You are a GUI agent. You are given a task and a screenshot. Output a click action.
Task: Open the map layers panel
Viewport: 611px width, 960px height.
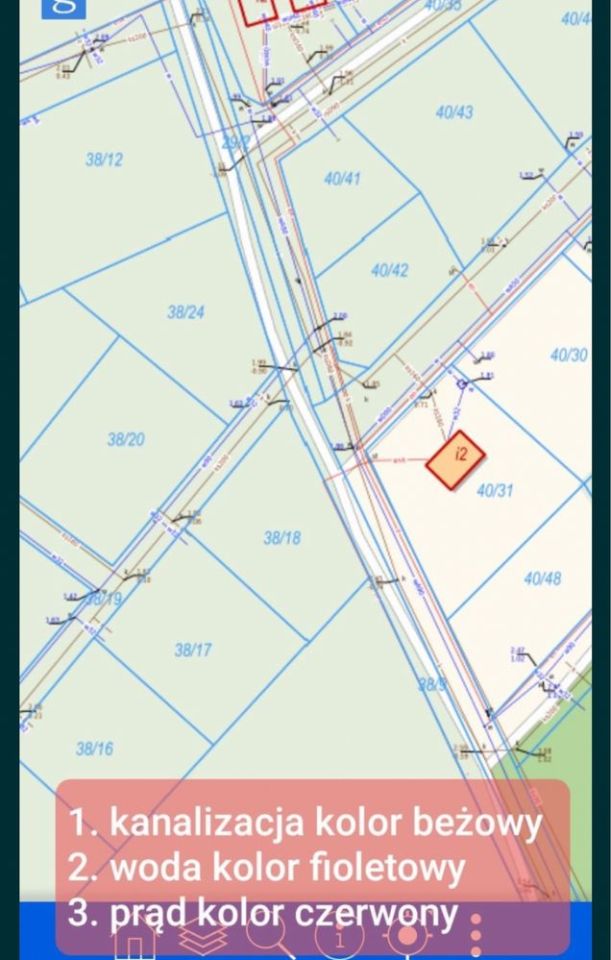pyautogui.click(x=203, y=938)
